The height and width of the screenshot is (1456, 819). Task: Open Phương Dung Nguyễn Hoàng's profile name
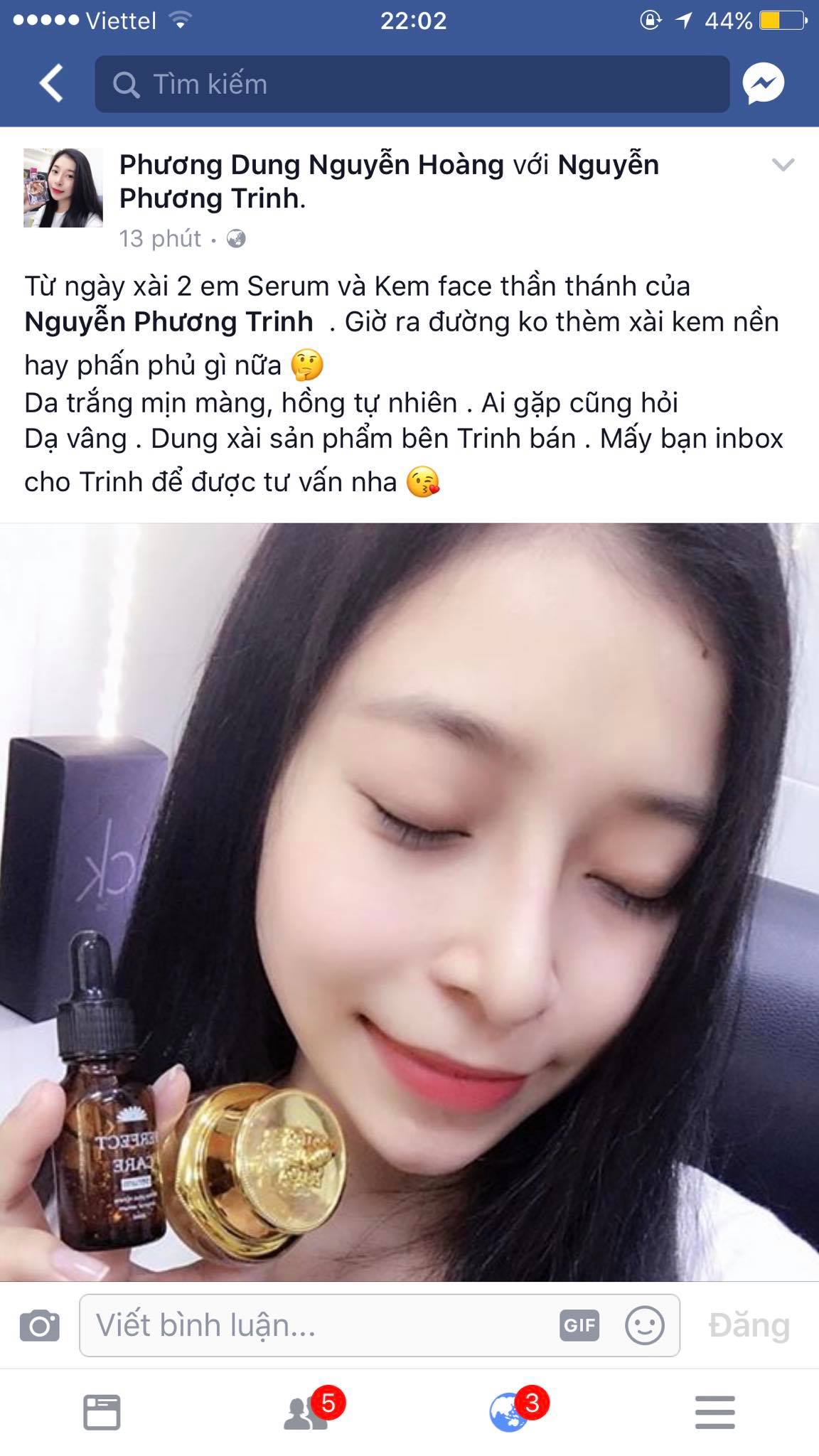coord(311,165)
